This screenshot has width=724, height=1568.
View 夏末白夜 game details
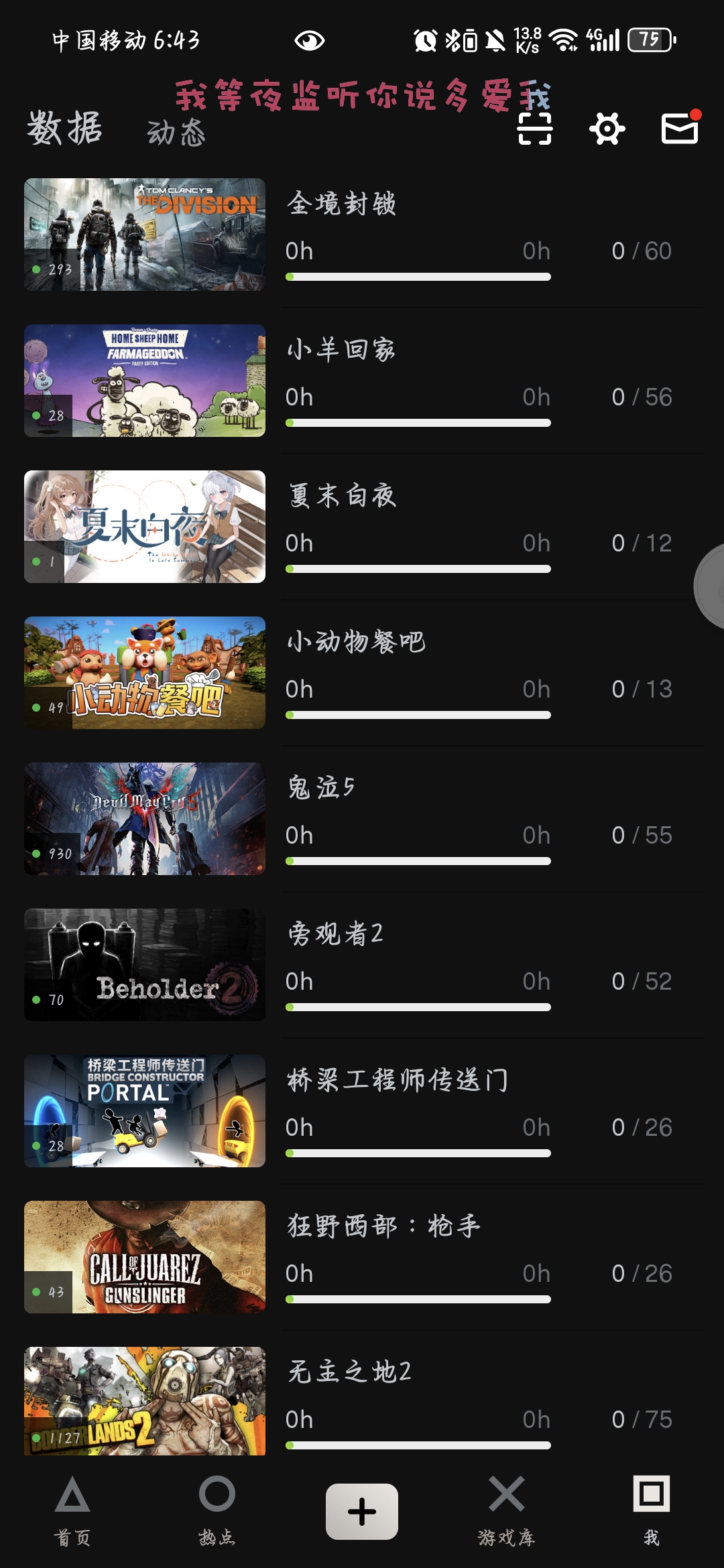point(362,527)
